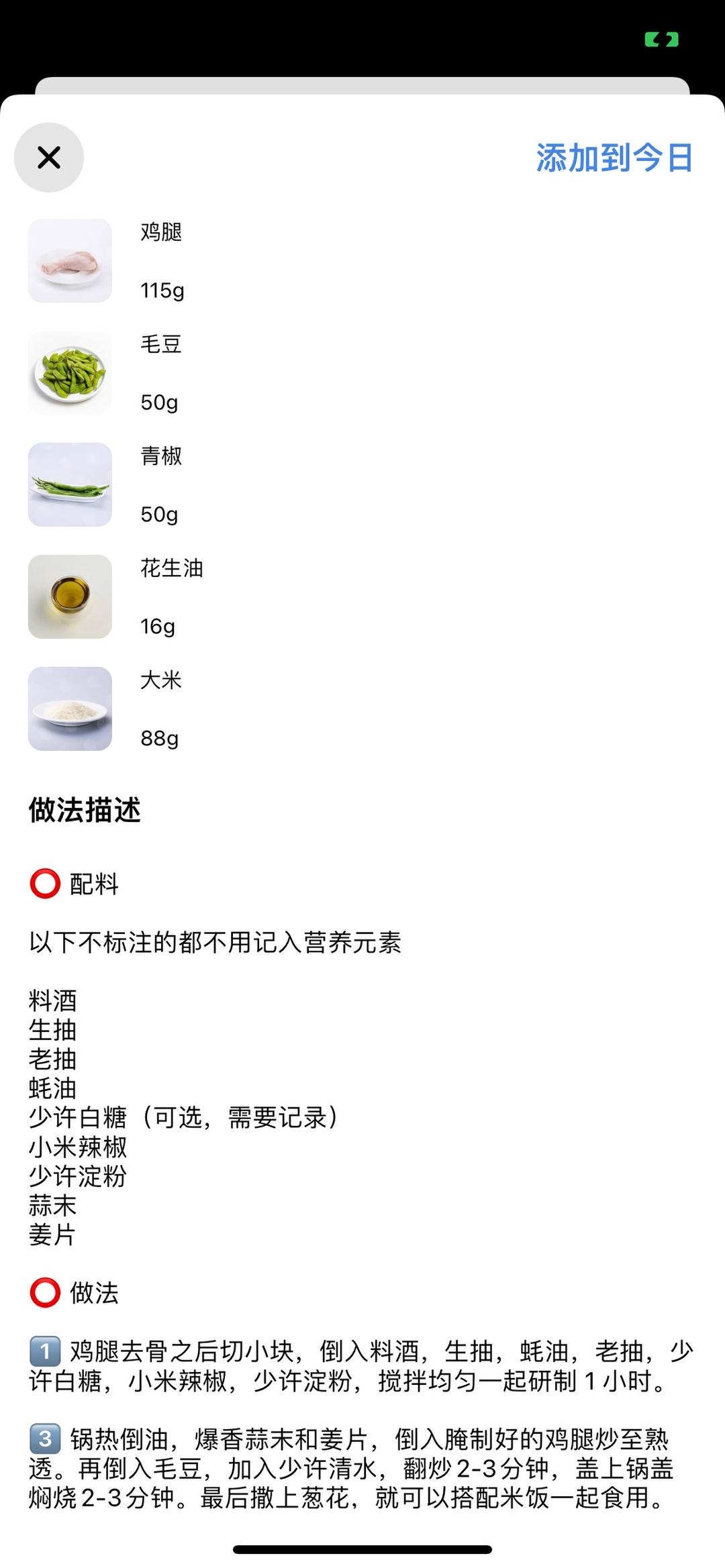Tap the 50g amount under 毛豆

click(x=158, y=402)
